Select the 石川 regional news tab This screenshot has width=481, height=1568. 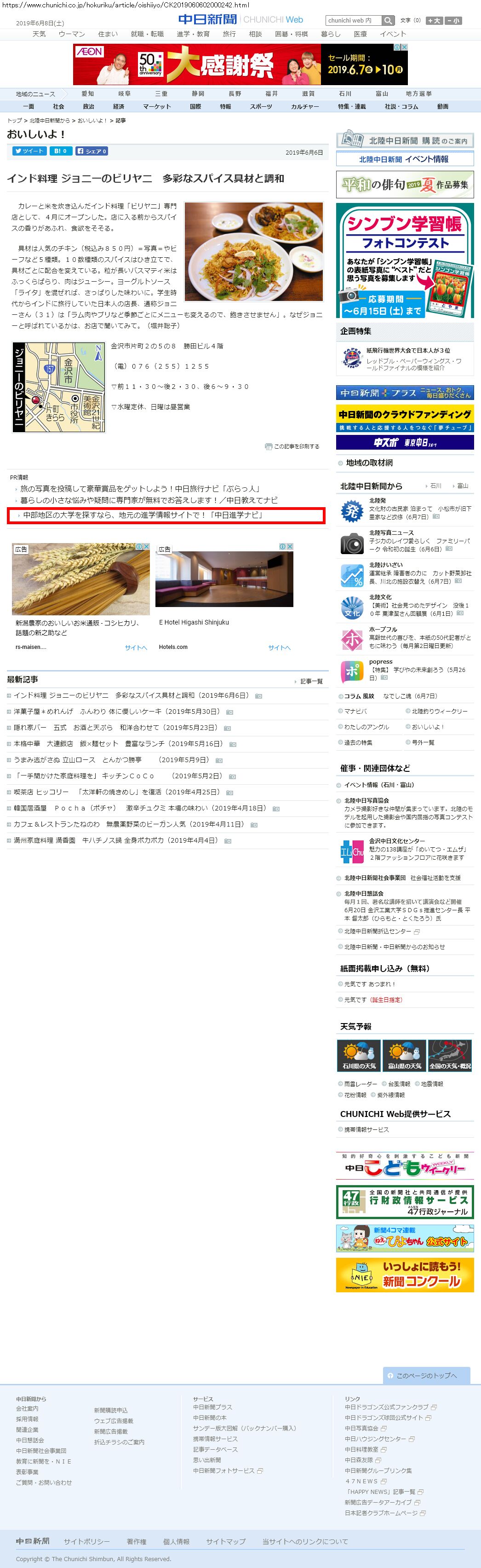click(x=345, y=94)
